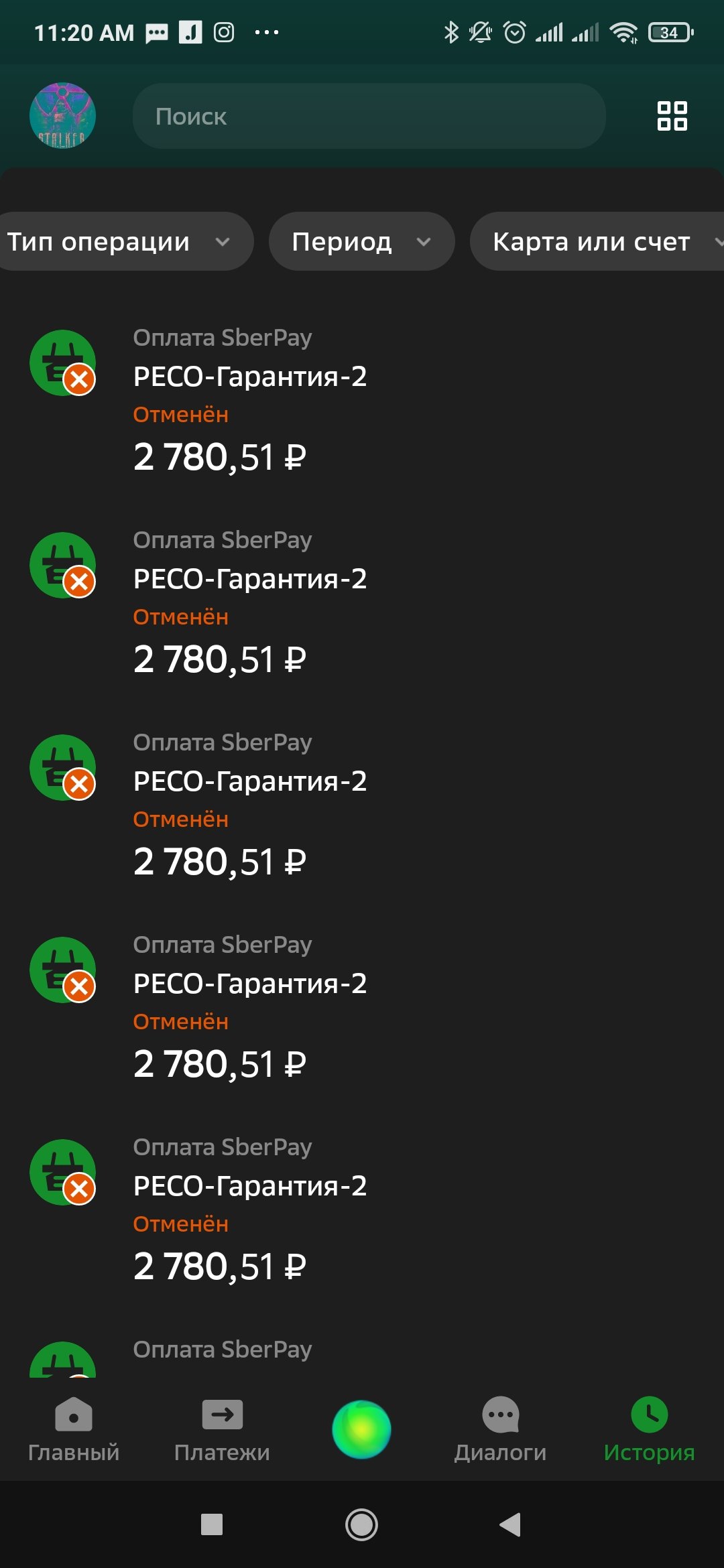This screenshot has width=724, height=1568.
Task: Expand the Период filter
Action: (361, 241)
